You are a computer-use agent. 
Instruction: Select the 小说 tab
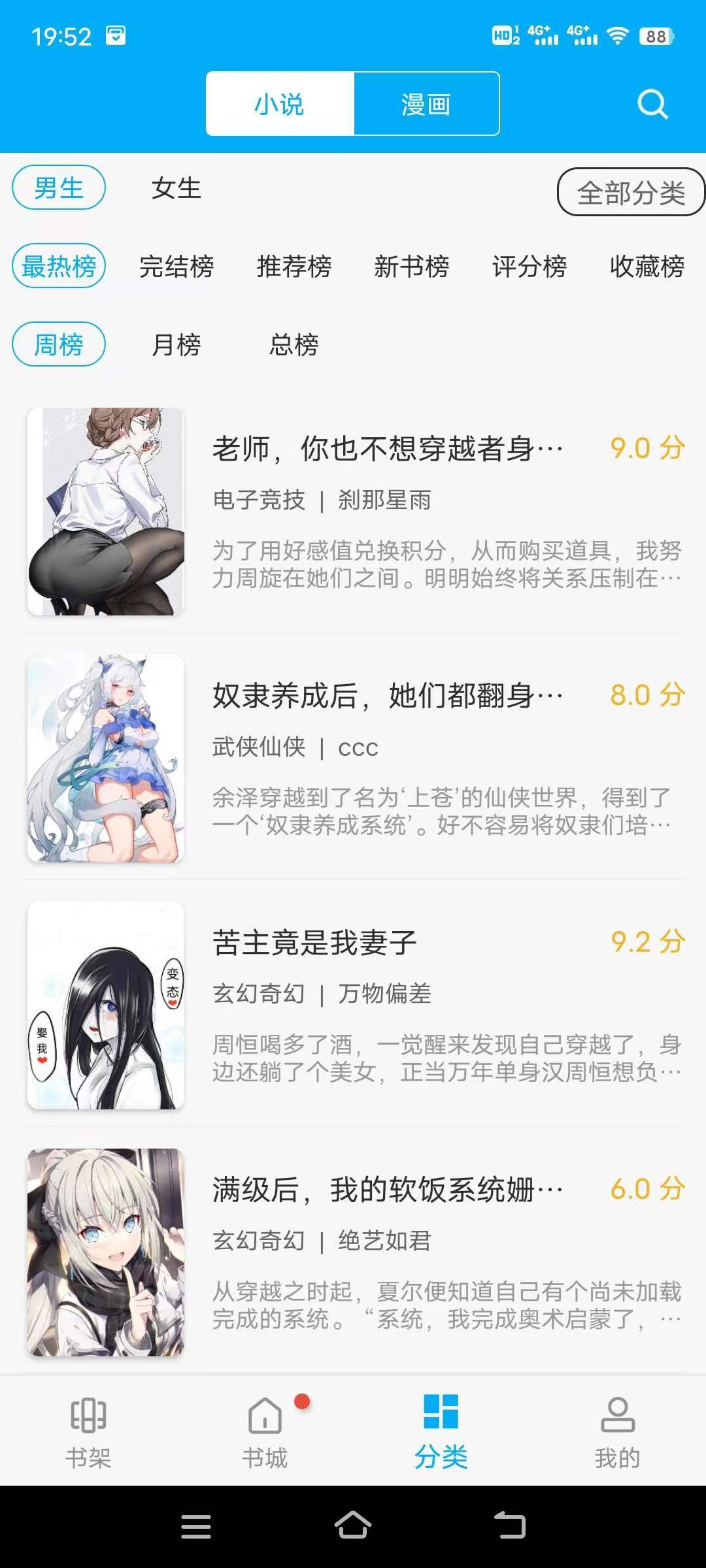click(280, 105)
